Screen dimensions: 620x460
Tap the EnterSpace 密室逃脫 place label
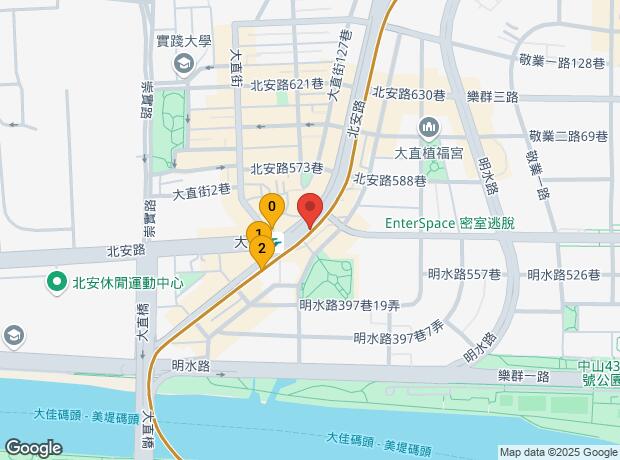tap(449, 223)
